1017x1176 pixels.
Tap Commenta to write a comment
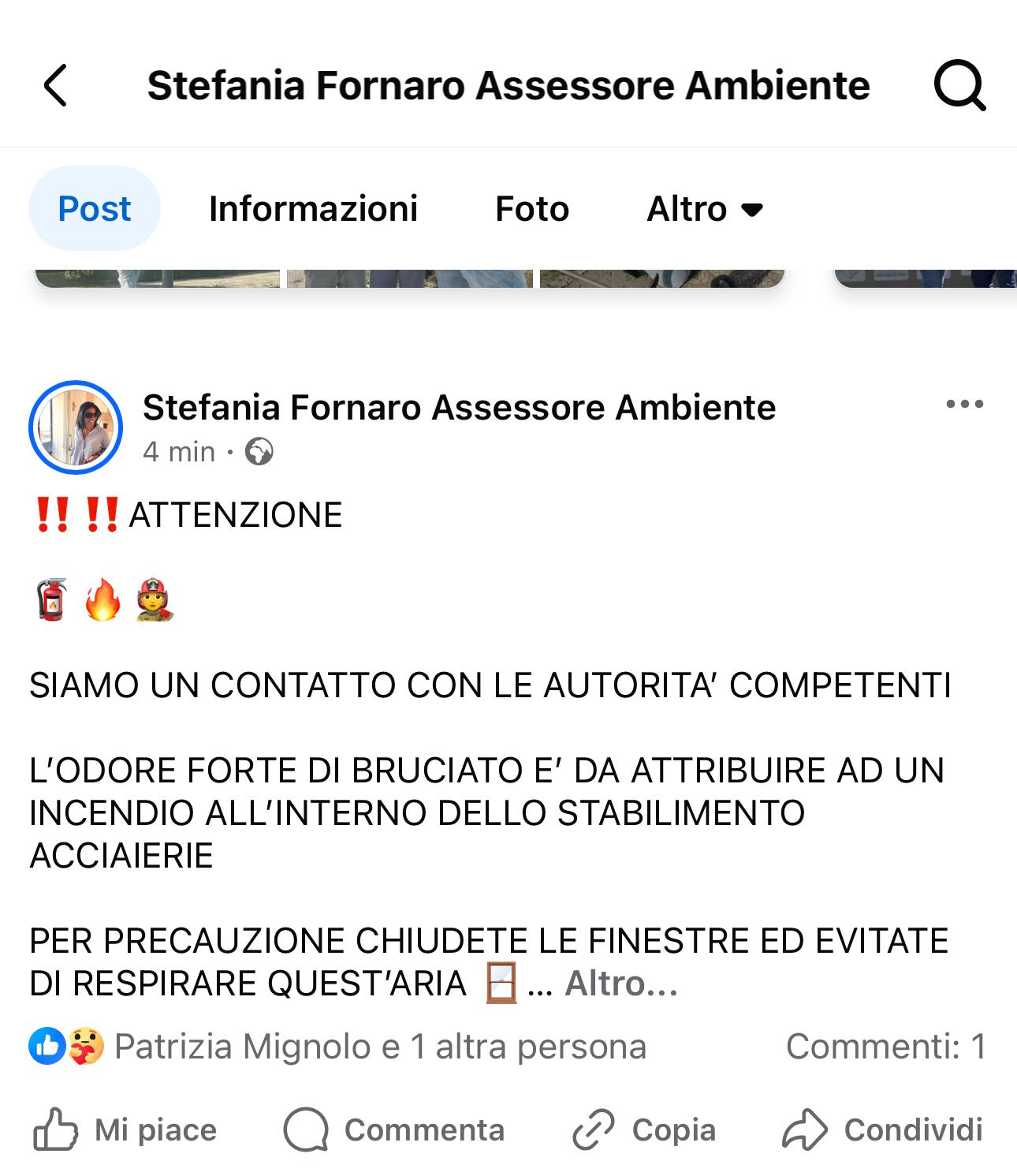click(394, 1130)
